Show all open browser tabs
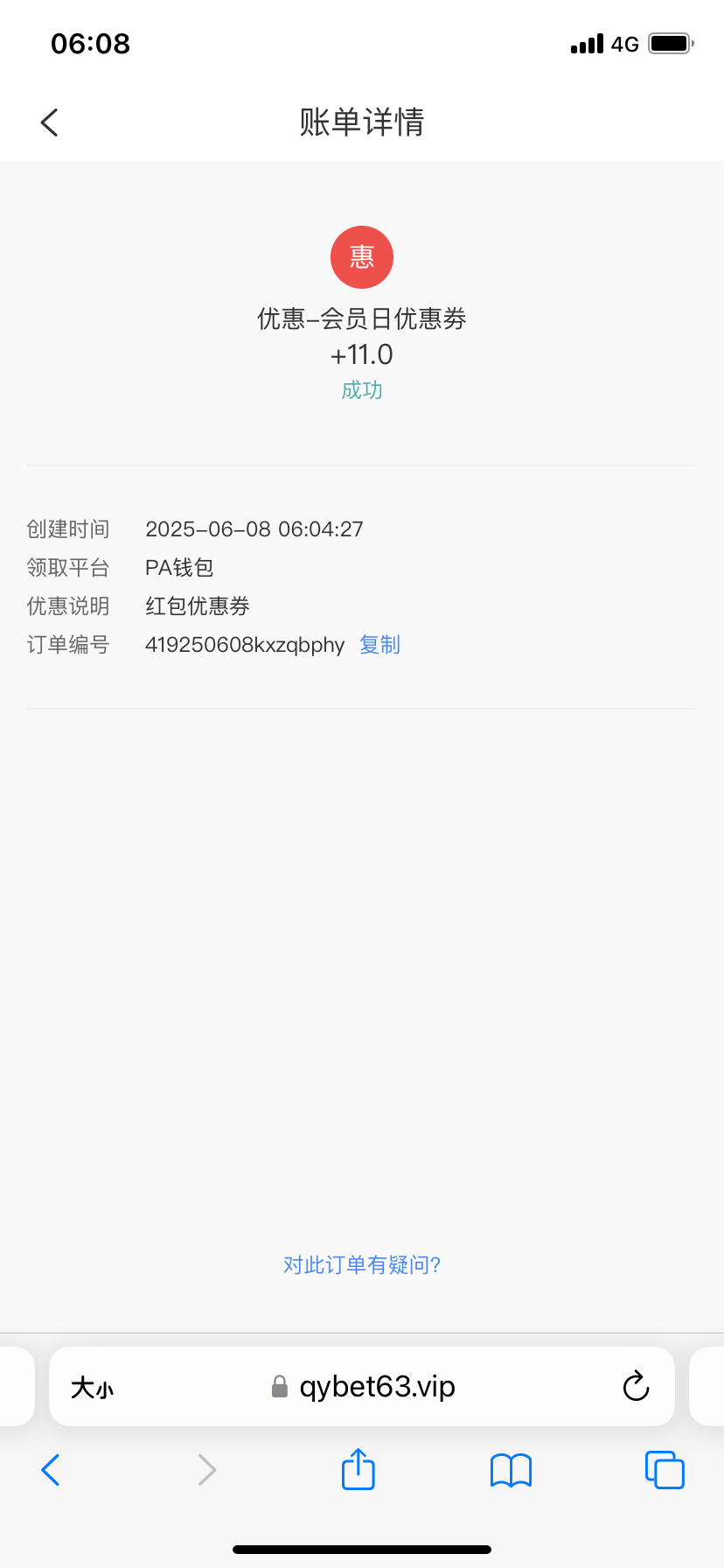 coord(665,1470)
